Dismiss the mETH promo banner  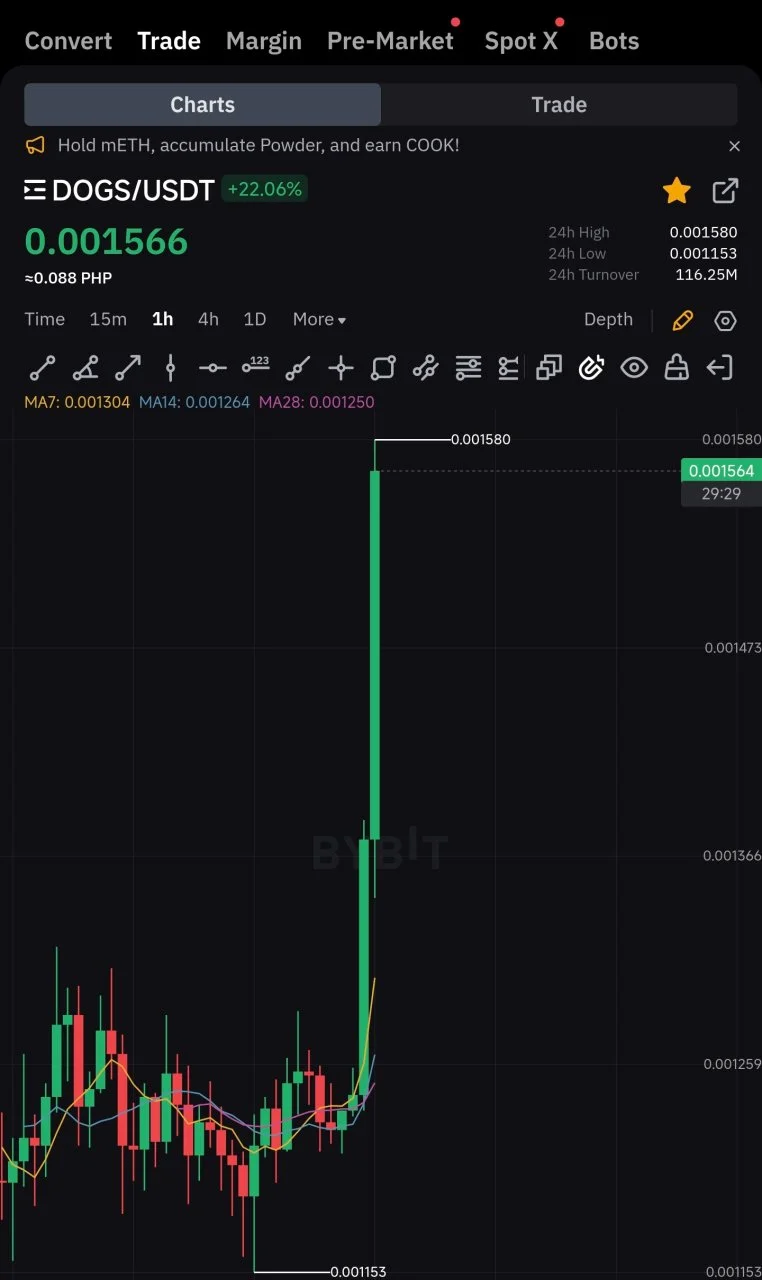[x=734, y=146]
